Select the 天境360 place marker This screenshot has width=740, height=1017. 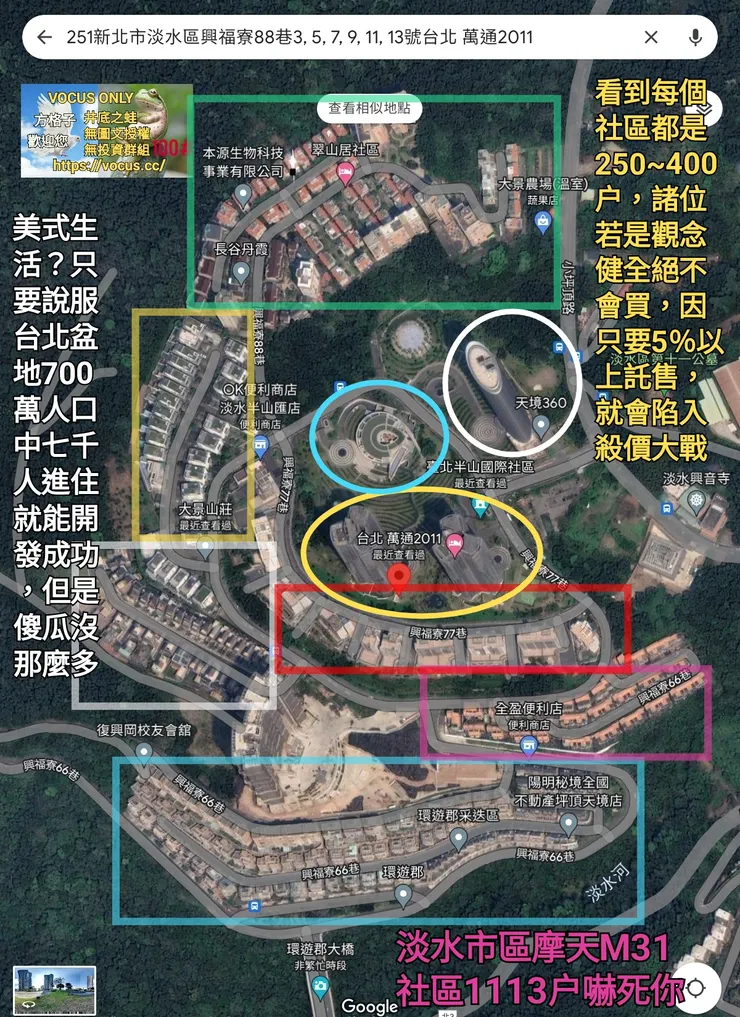541,426
